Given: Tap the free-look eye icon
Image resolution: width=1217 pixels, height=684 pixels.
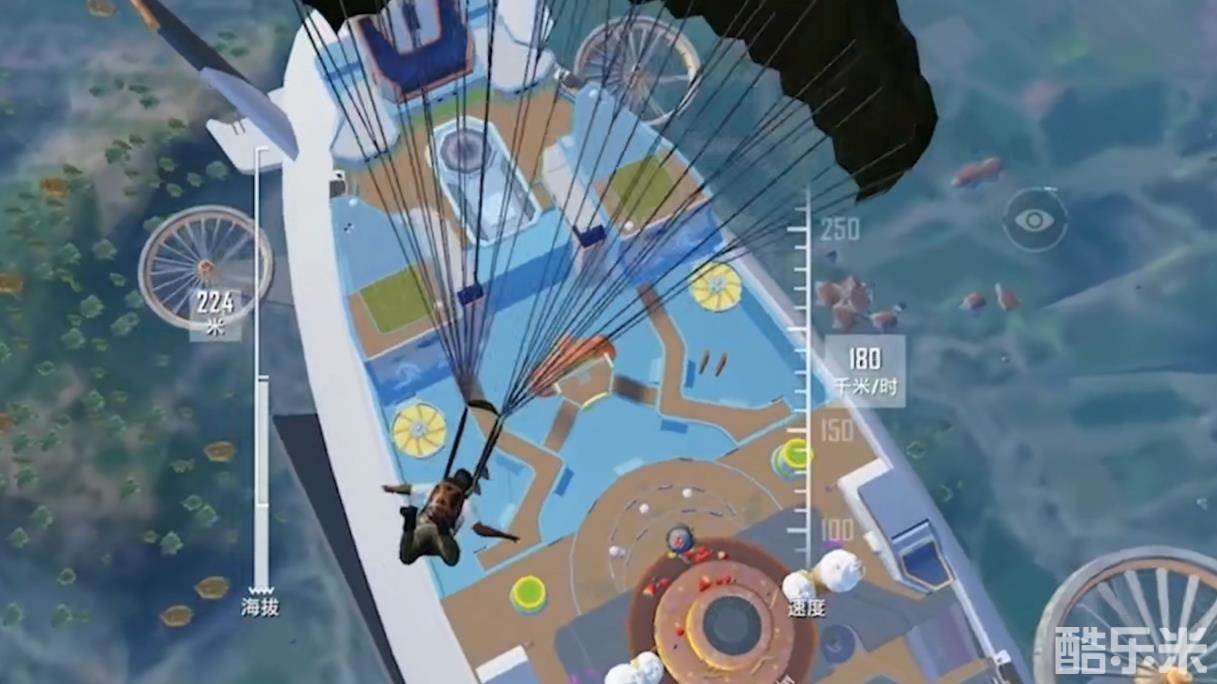Looking at the screenshot, I should pos(1035,220).
